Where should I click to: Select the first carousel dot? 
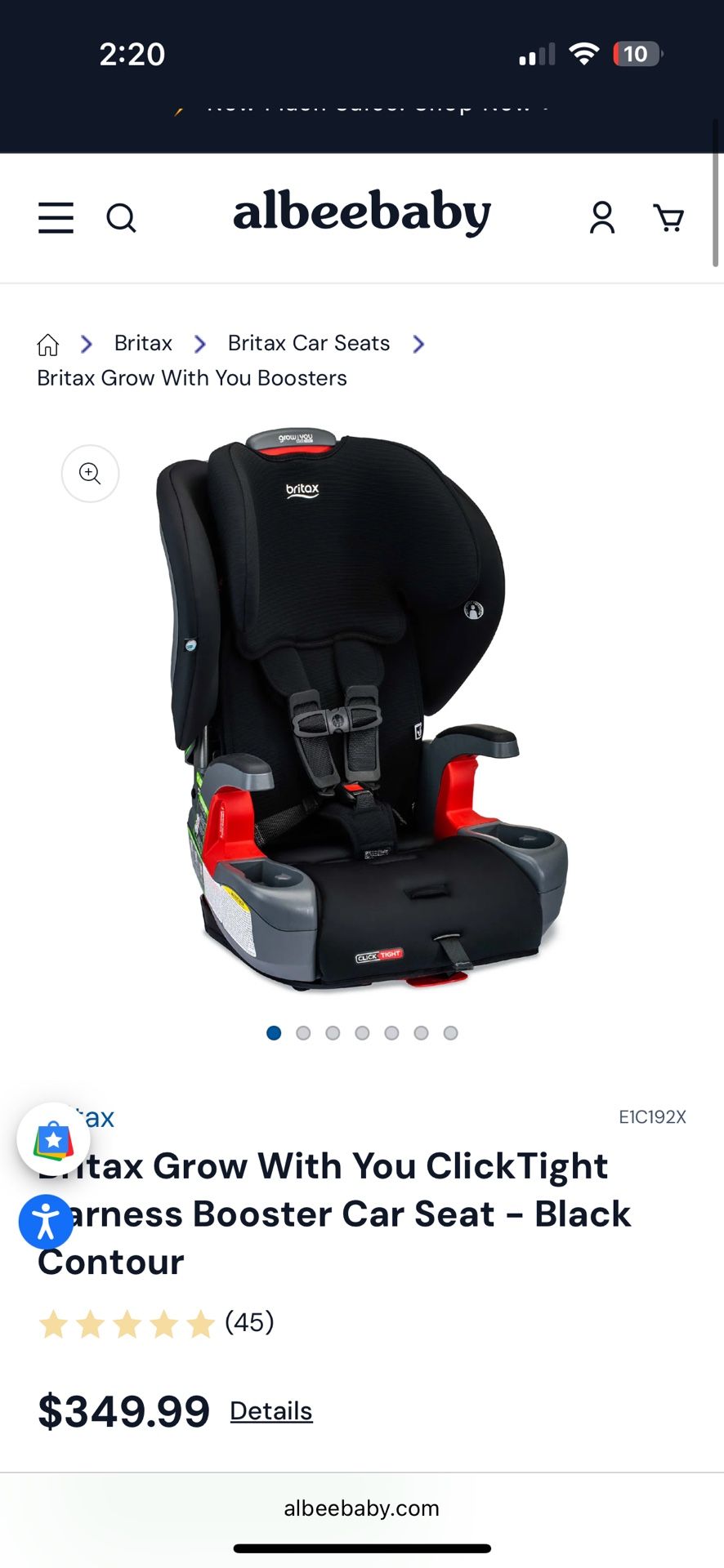coord(274,1032)
